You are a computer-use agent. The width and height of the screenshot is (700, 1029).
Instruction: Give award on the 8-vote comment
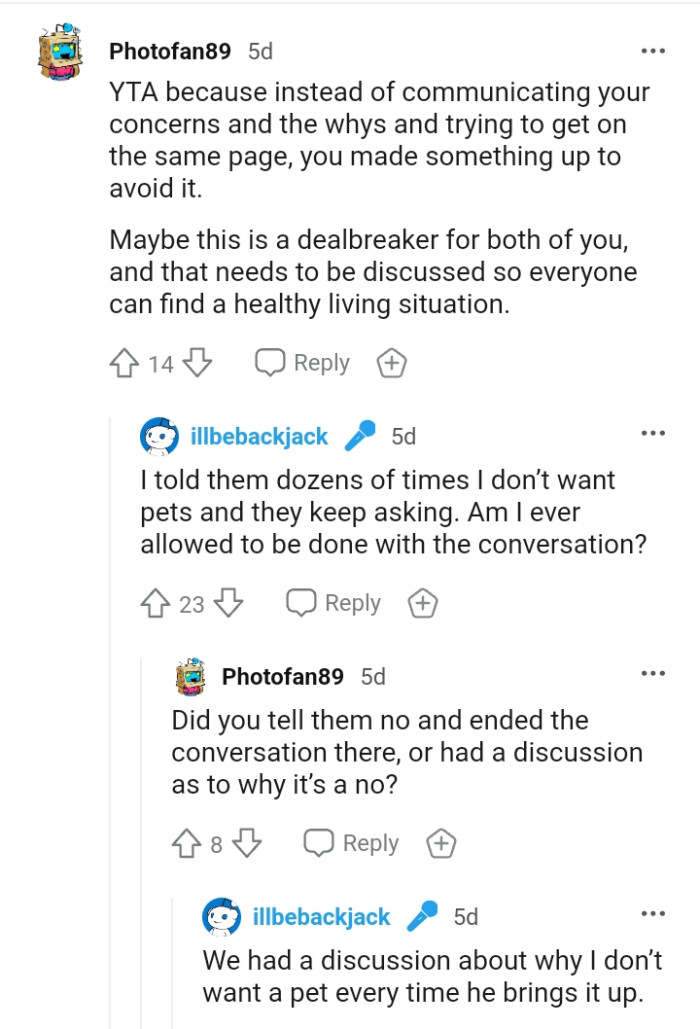441,844
